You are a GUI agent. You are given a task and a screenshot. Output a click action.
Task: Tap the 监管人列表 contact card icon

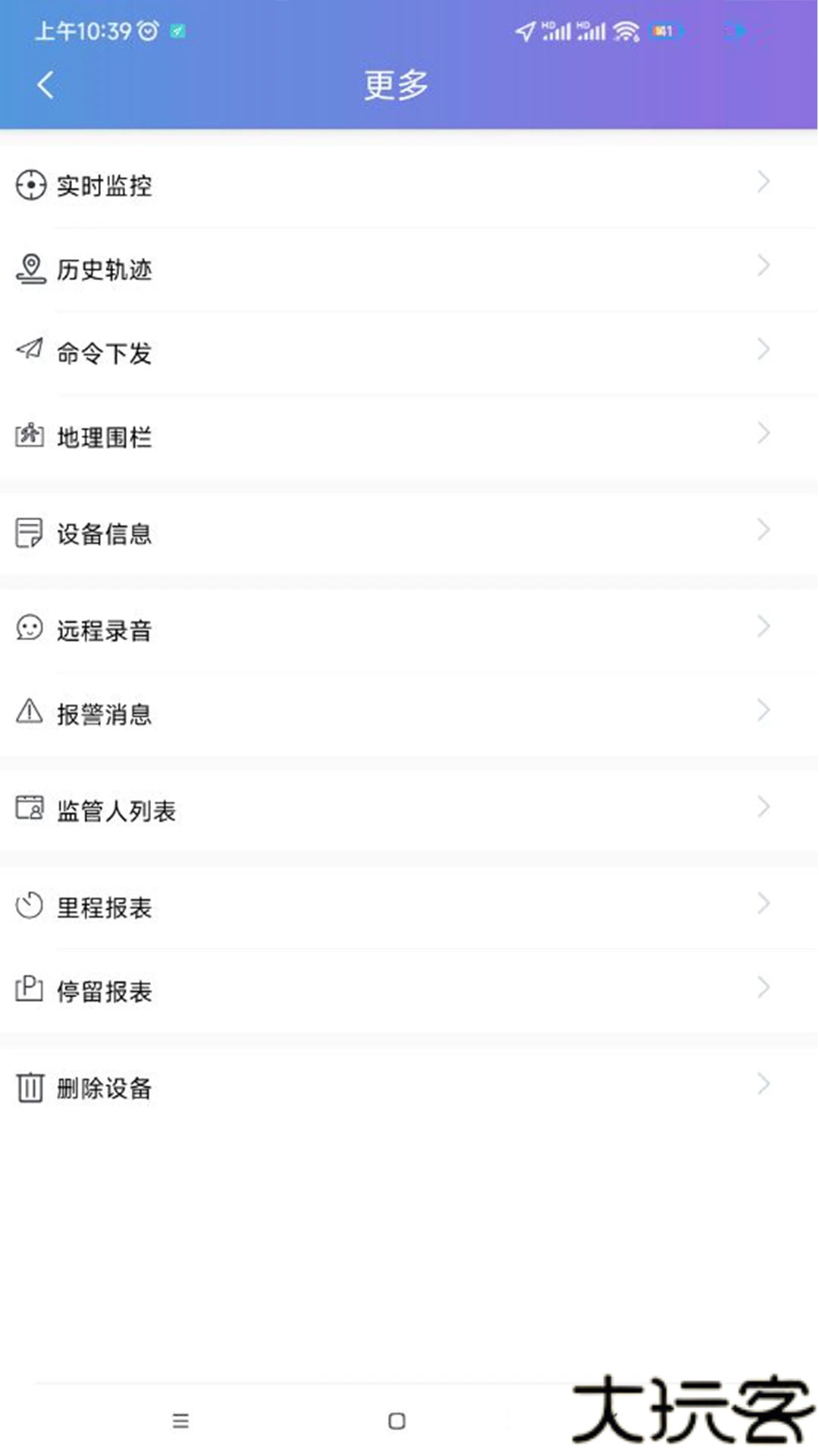(x=29, y=808)
